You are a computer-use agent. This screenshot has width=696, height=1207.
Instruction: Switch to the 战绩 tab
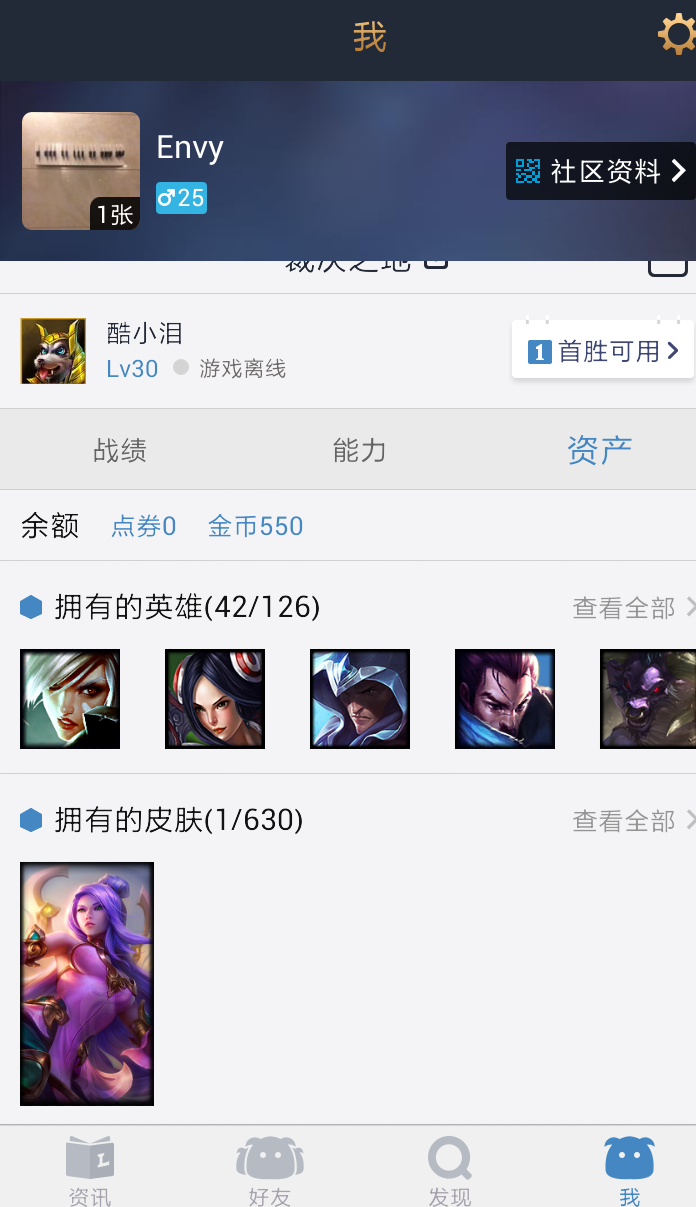coord(120,450)
